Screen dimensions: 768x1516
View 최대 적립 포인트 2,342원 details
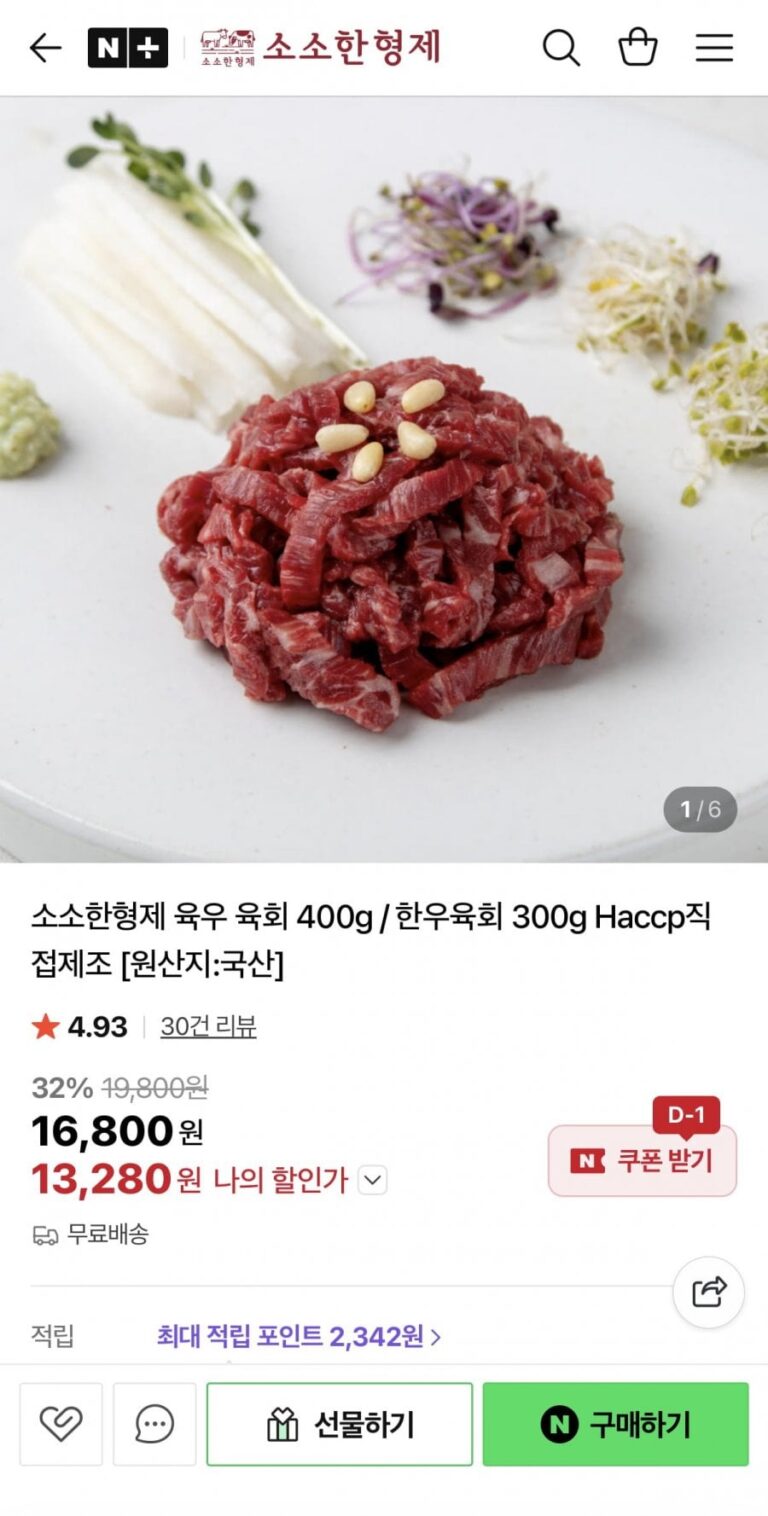point(298,1336)
